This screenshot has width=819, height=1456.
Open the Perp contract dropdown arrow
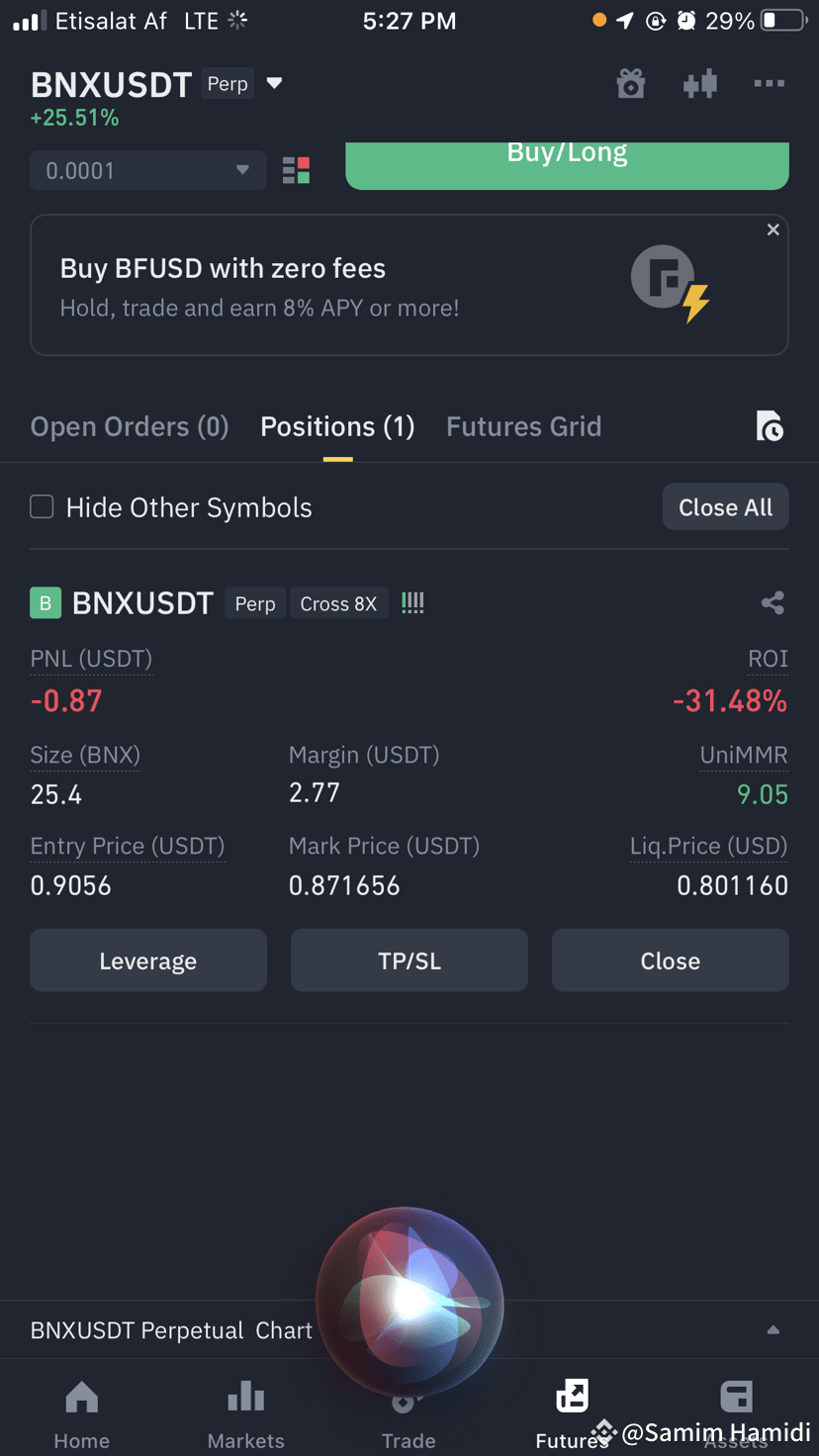(274, 84)
